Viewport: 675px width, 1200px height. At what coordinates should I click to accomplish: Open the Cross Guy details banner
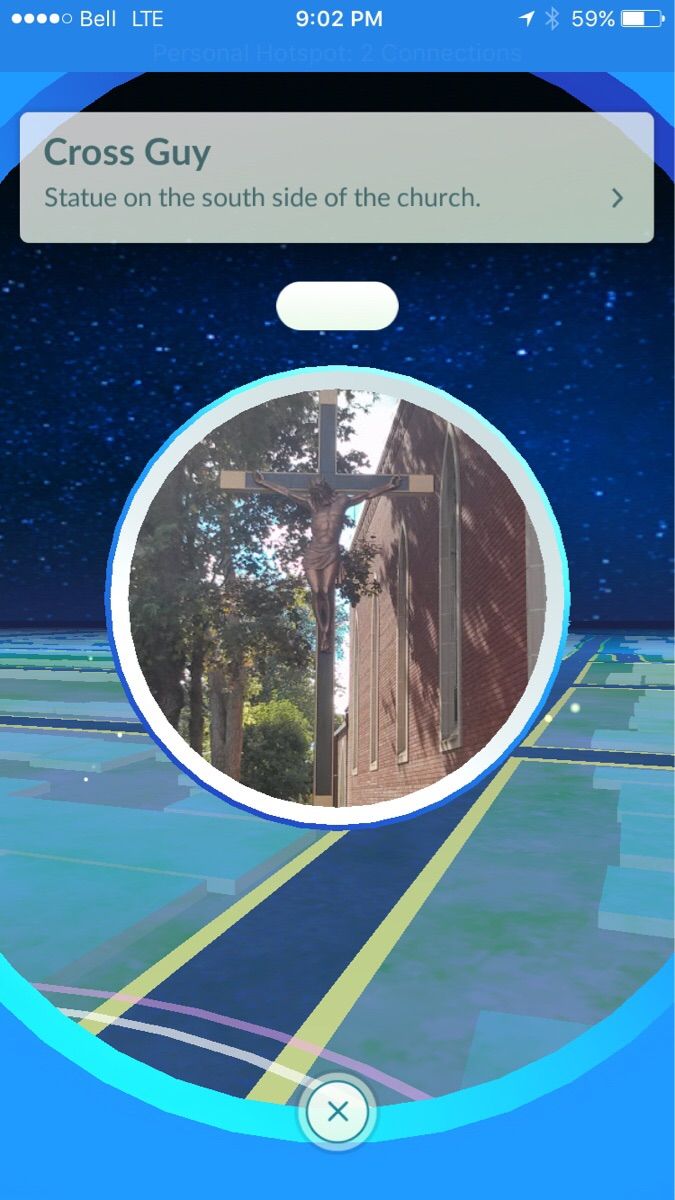336,176
